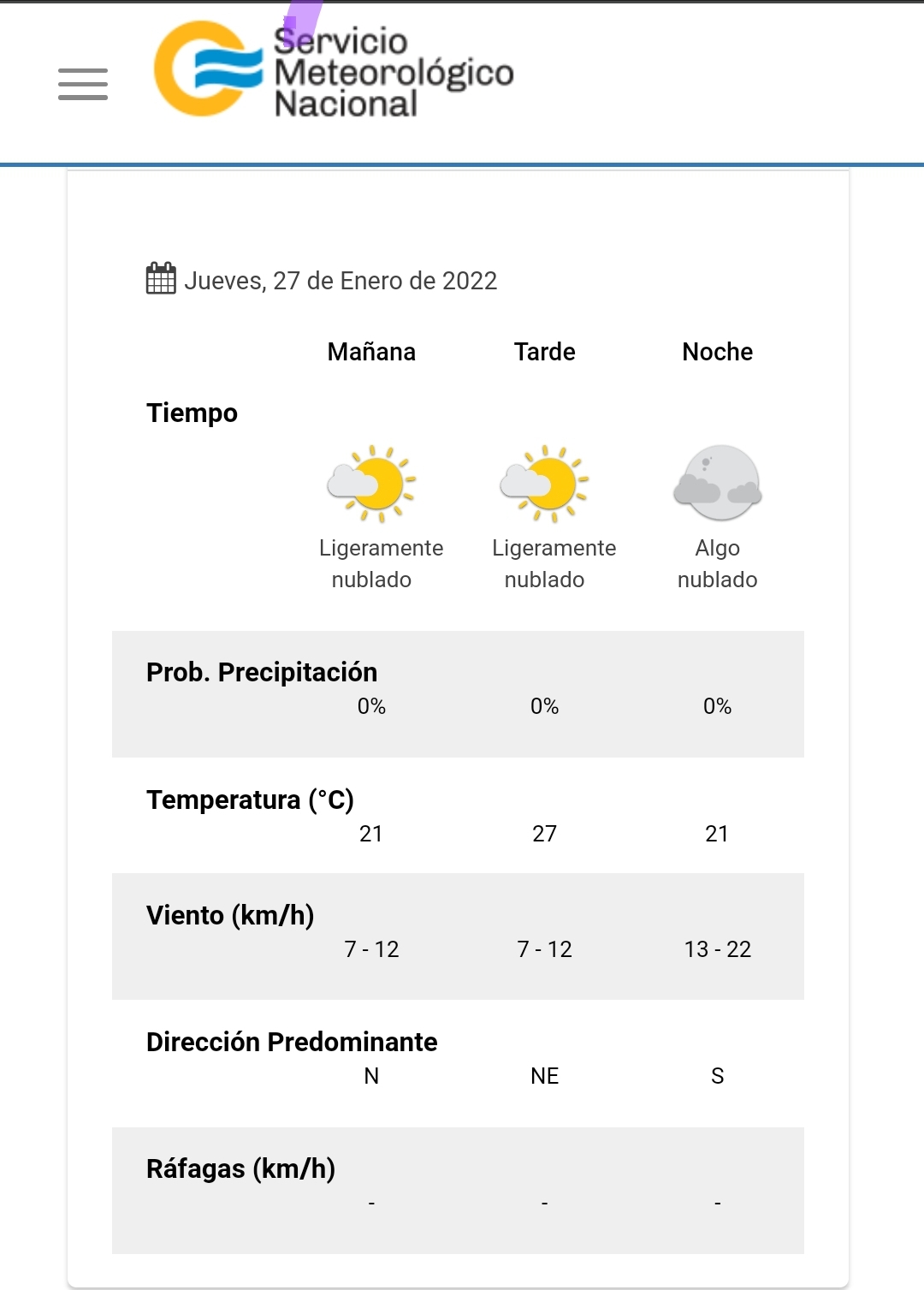Tap the Servicio Meteorológico Nacional logo
The image size is (924, 1290).
(x=334, y=70)
